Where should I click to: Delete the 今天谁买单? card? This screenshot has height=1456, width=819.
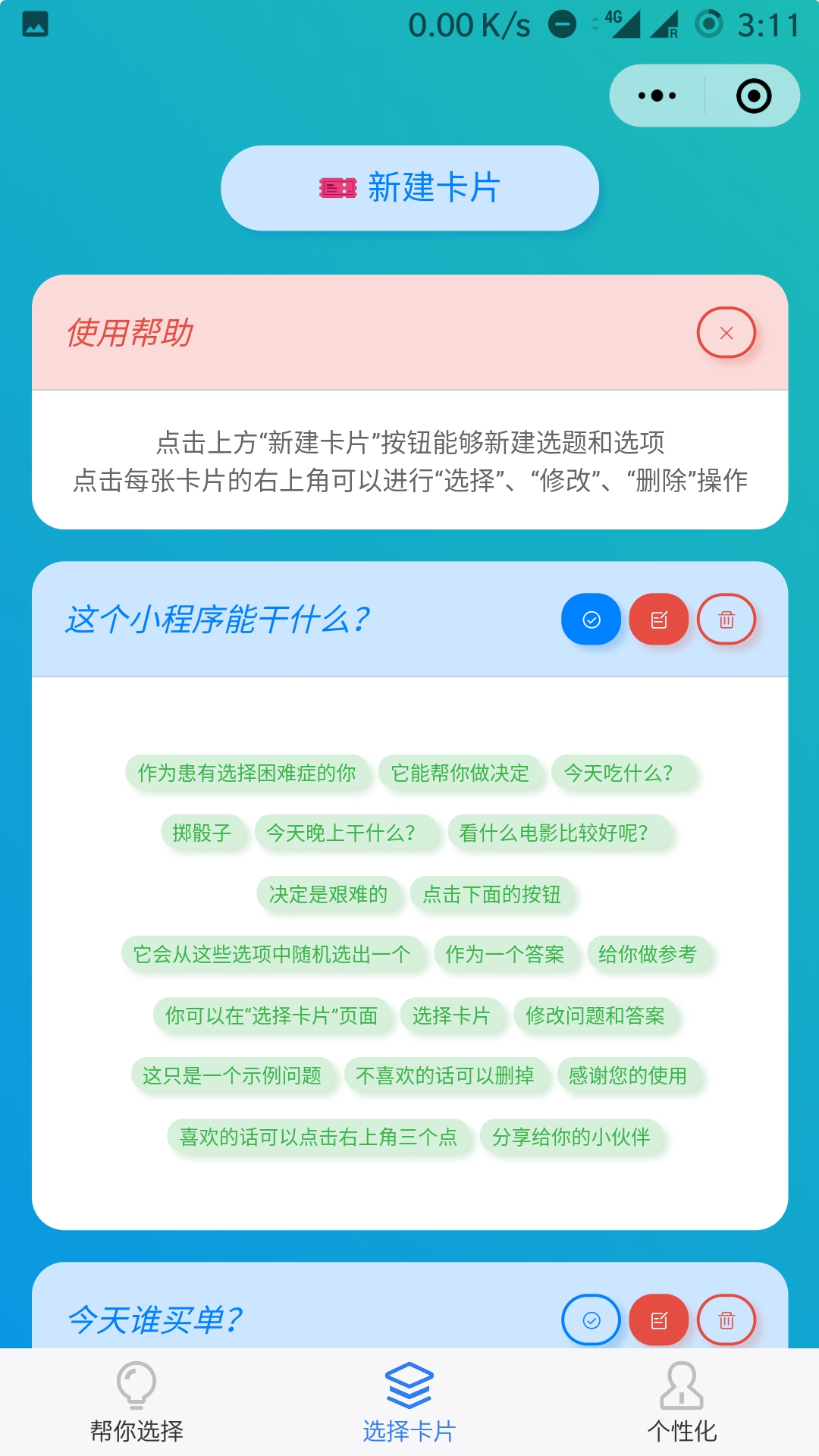[x=726, y=1320]
